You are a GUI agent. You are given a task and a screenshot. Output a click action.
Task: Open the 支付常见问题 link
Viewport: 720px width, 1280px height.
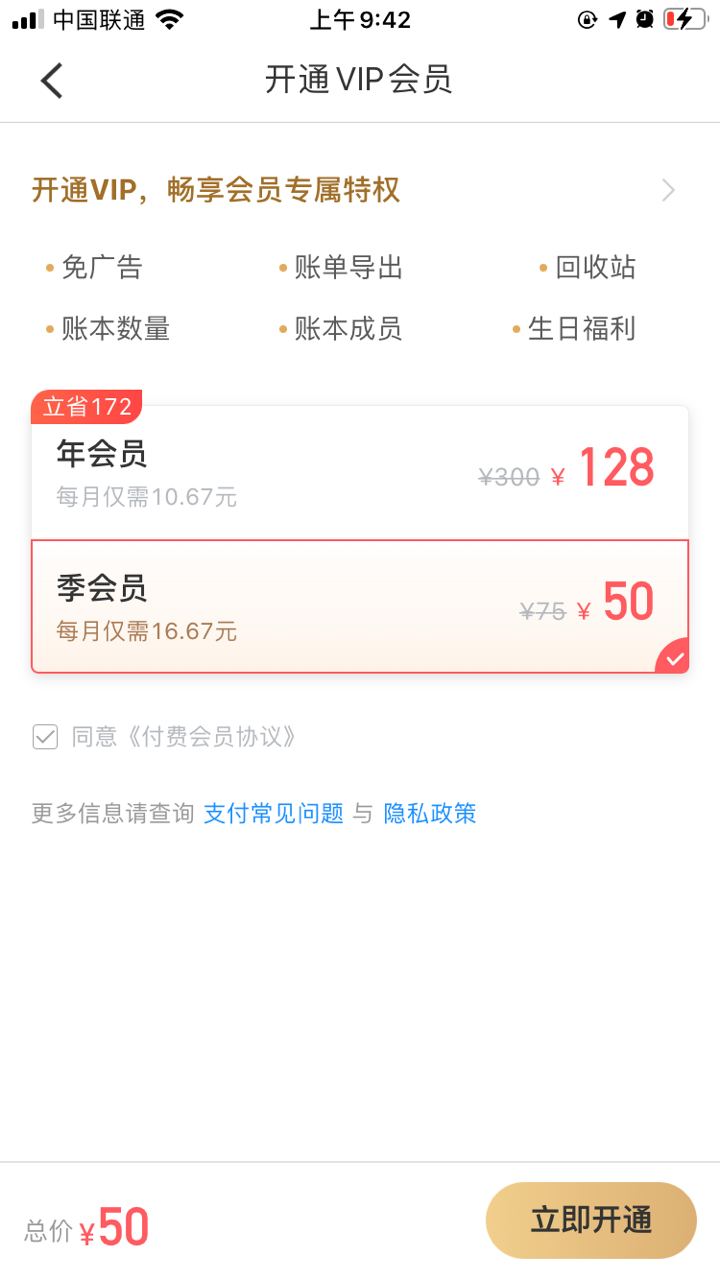click(x=273, y=813)
